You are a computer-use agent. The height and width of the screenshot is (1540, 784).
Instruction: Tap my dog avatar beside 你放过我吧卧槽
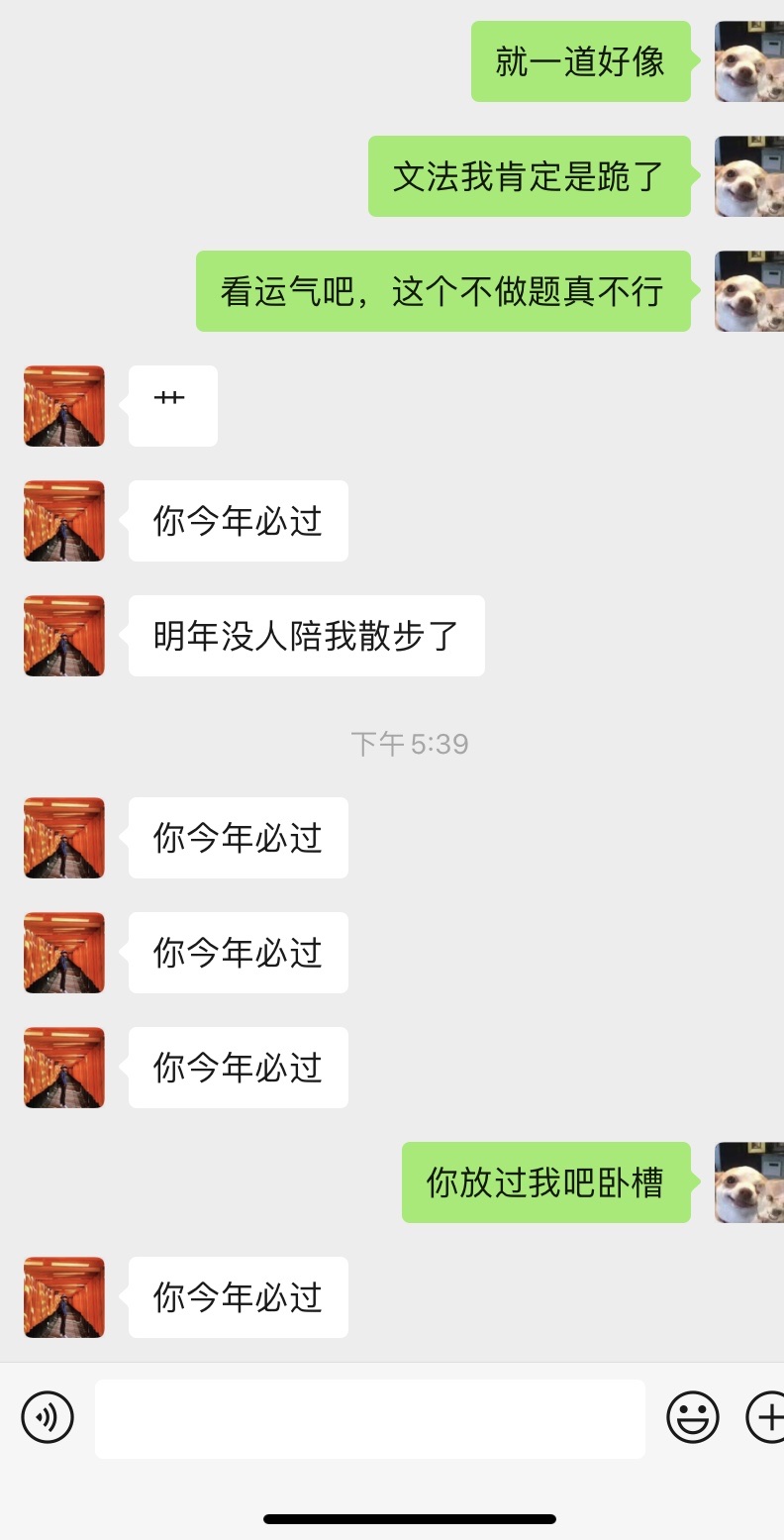749,1182
